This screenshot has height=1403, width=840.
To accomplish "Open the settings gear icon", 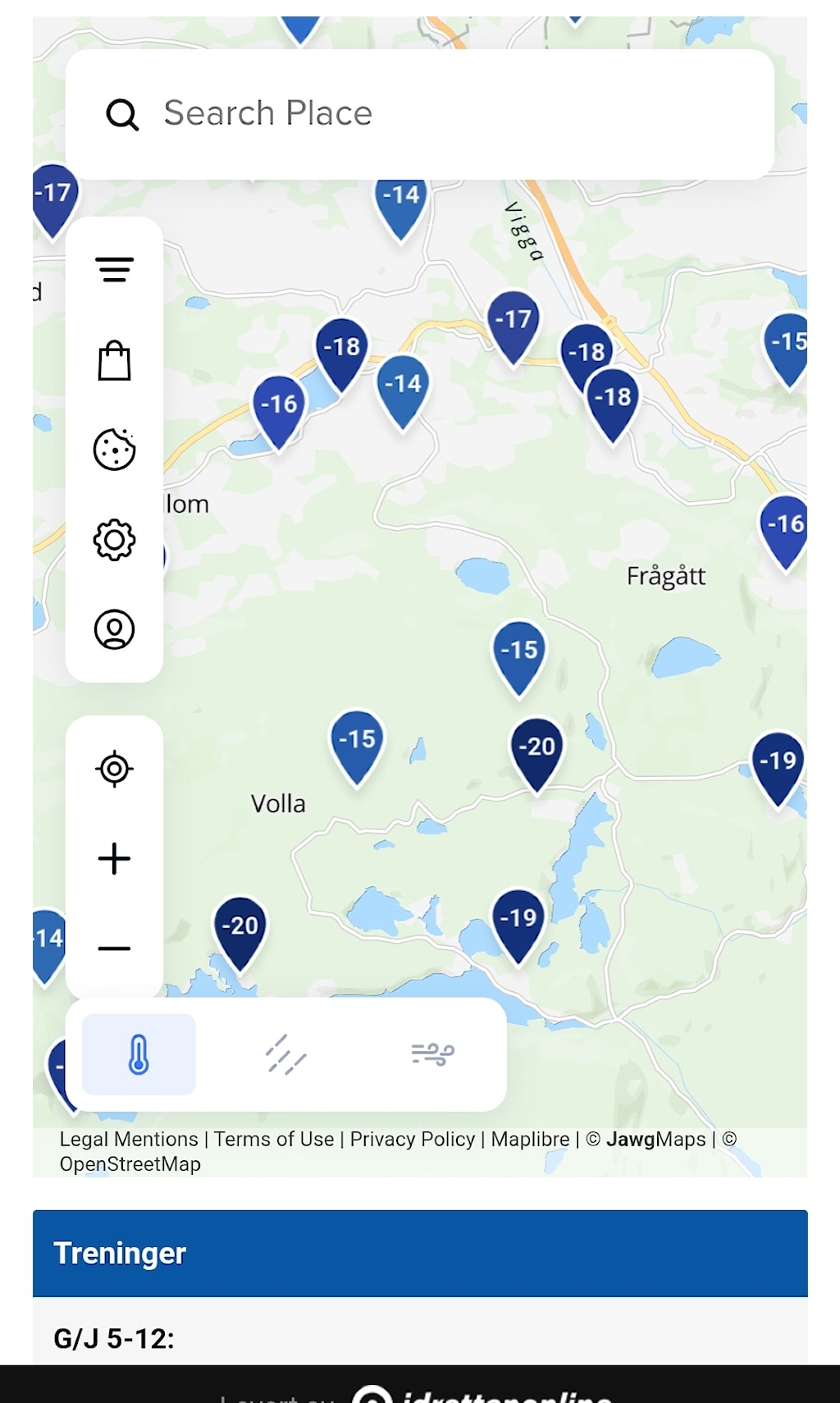I will [x=114, y=540].
